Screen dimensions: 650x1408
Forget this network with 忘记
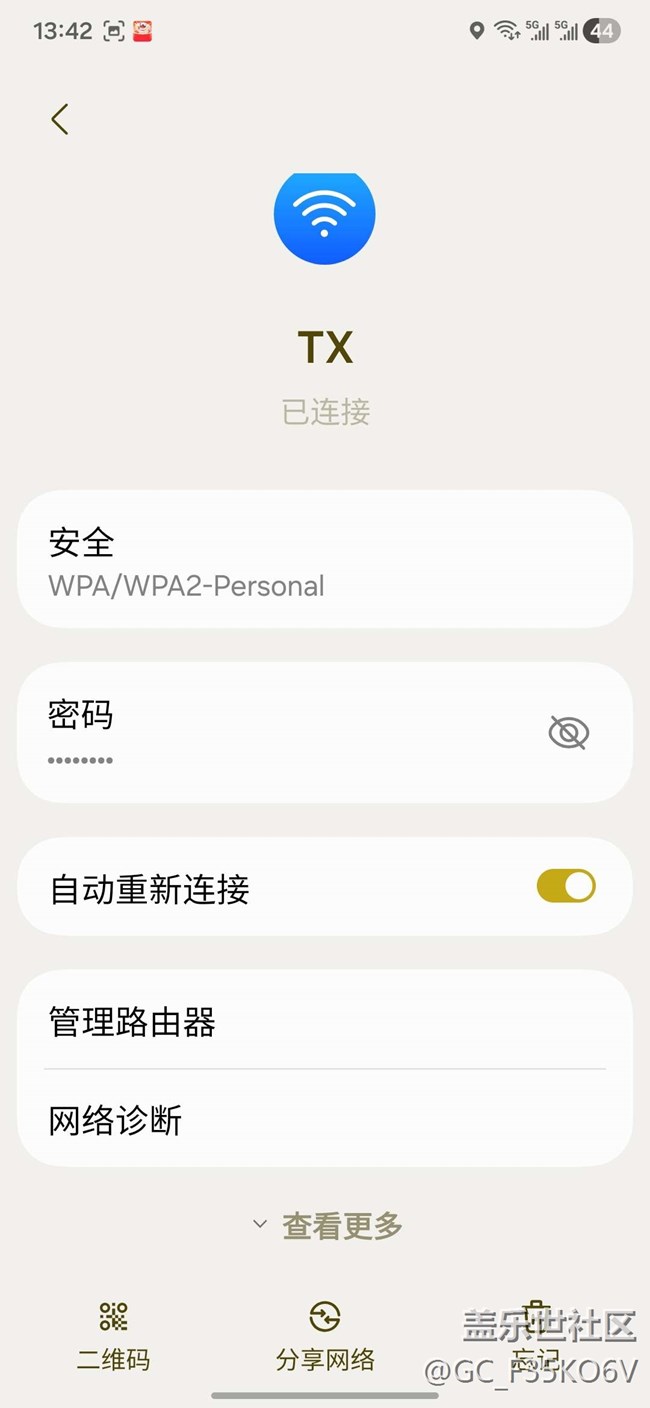pyautogui.click(x=536, y=1334)
